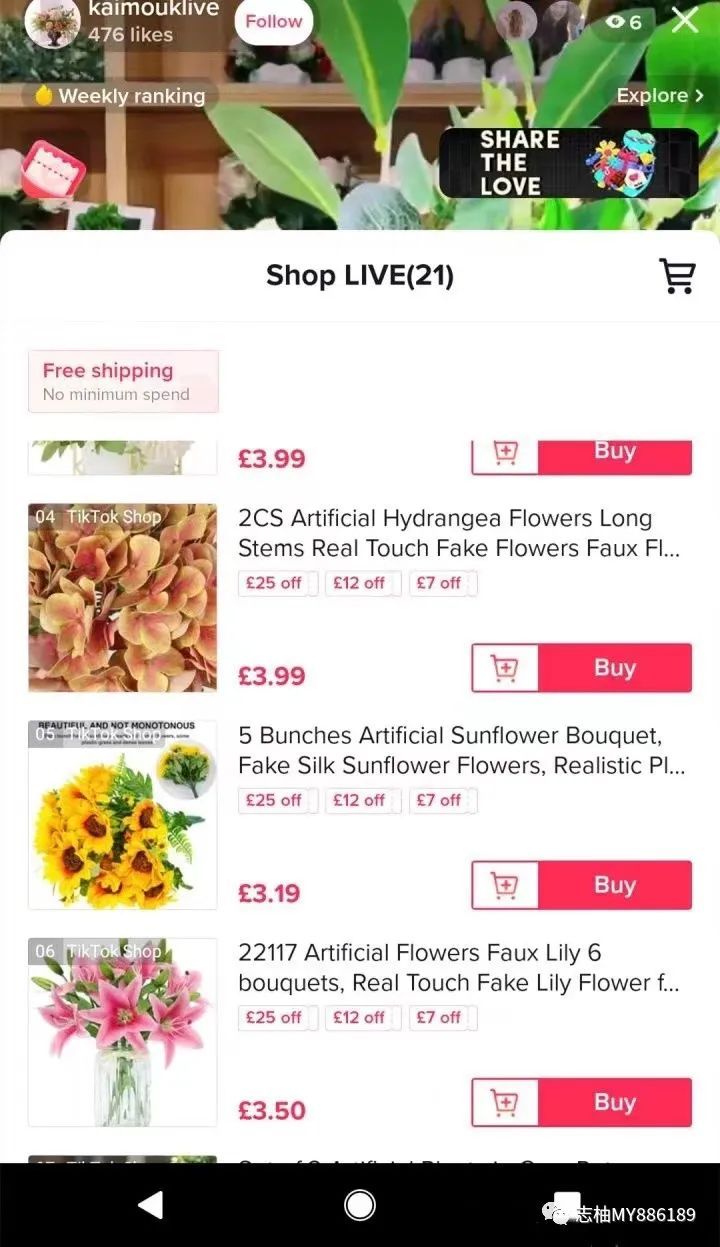Buy the Faux Lily bouquets

click(x=614, y=1102)
